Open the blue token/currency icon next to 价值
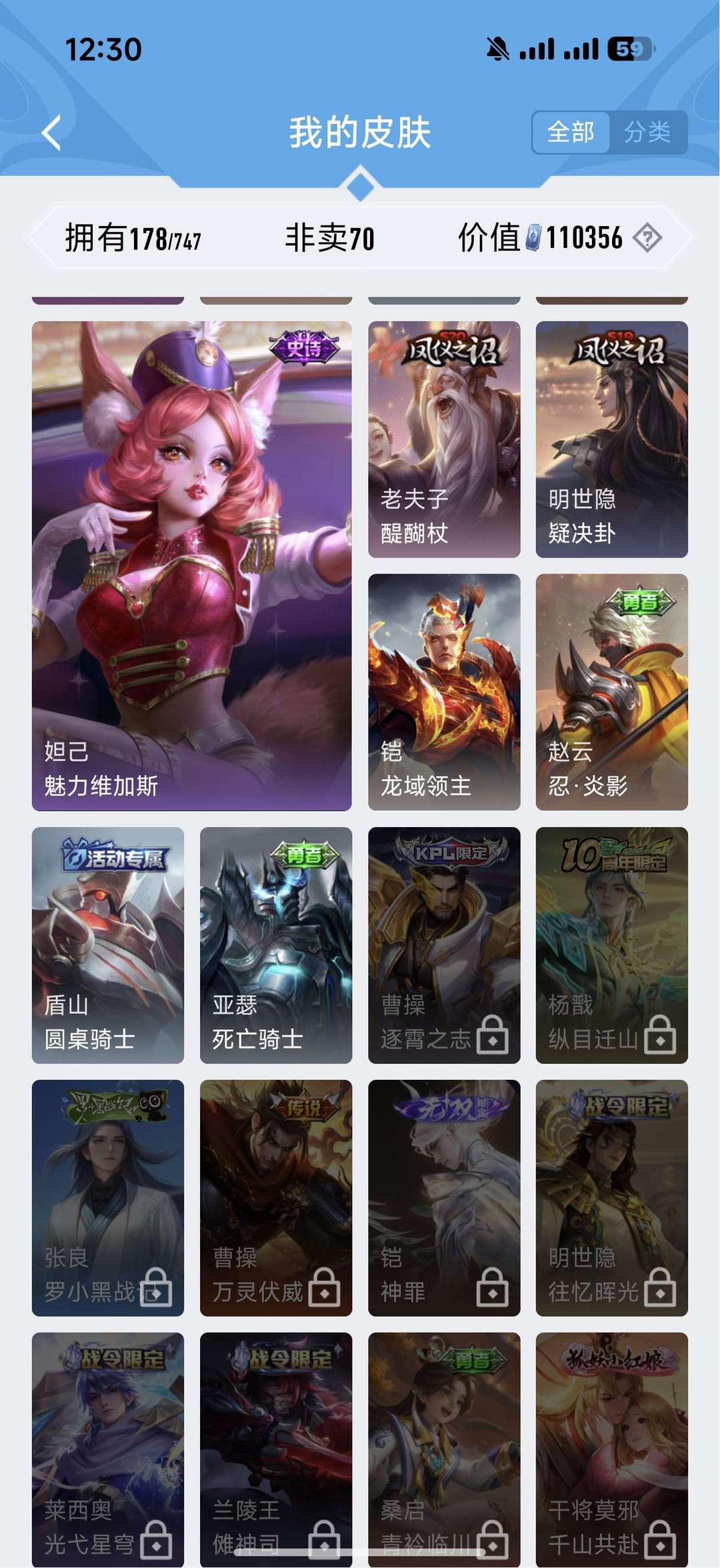This screenshot has width=720, height=1568. tap(533, 237)
